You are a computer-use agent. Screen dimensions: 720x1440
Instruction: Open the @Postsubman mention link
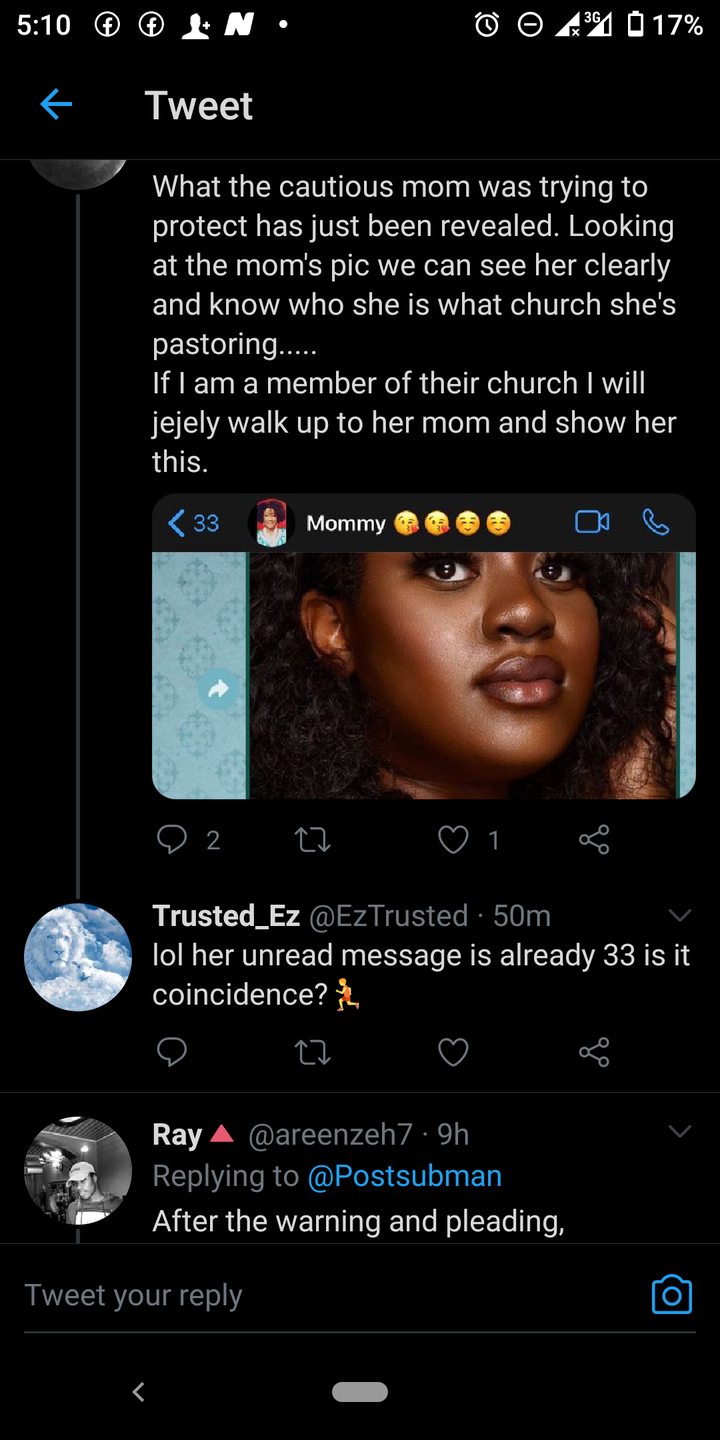405,1176
